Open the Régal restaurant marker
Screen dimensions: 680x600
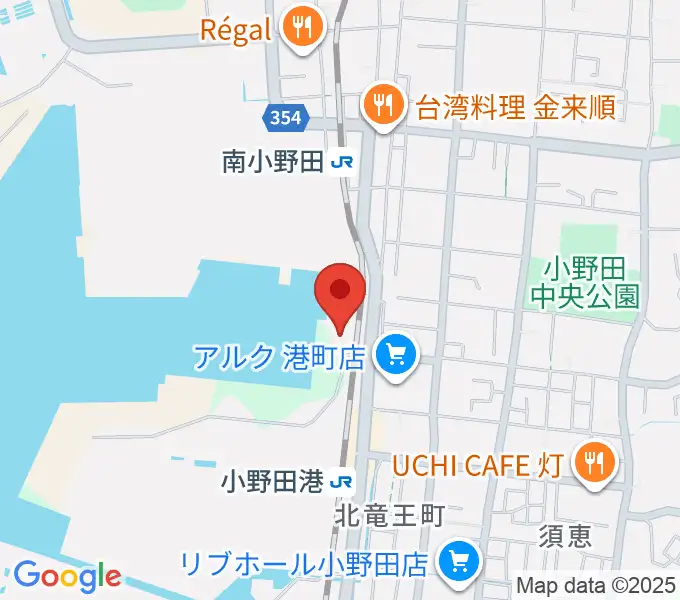point(300,29)
